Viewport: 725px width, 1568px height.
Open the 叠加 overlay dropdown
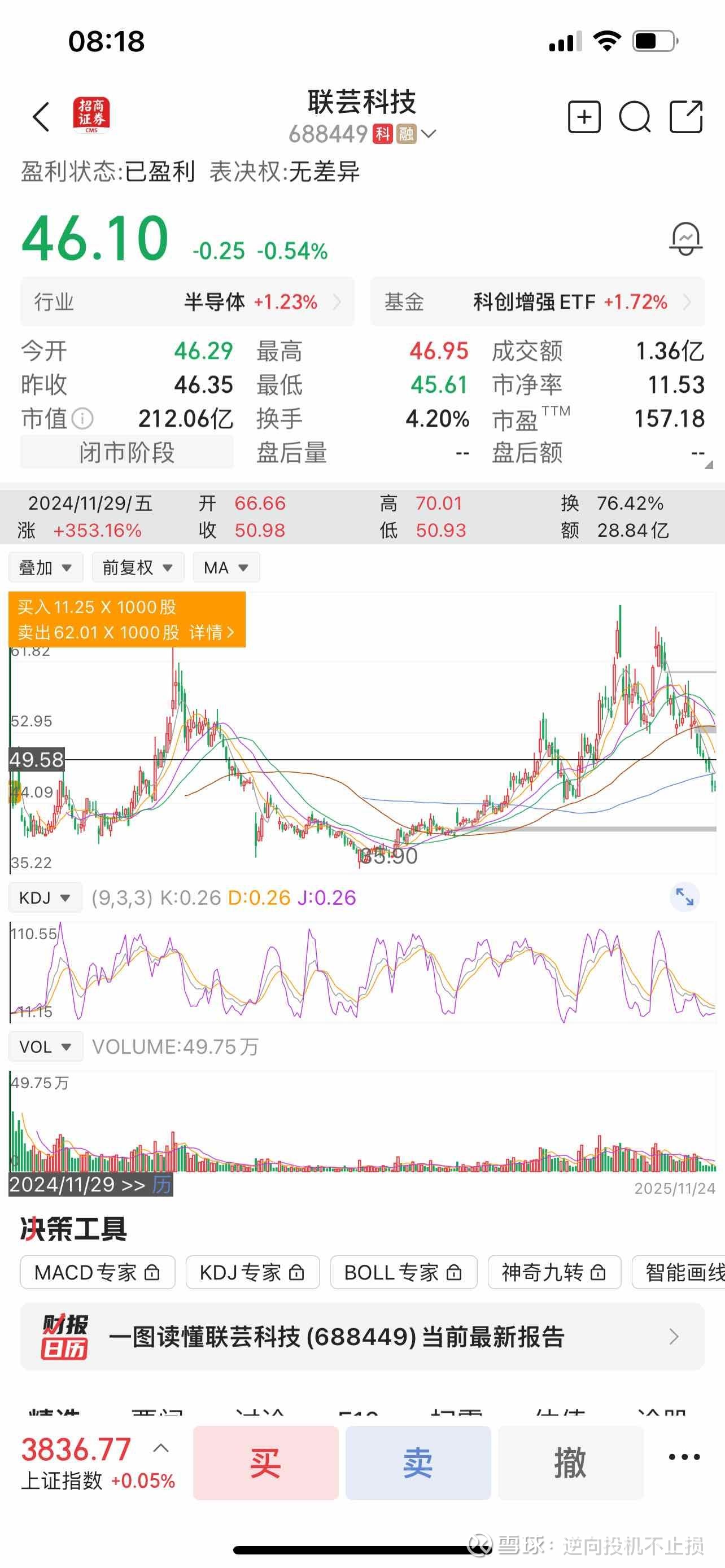(x=46, y=567)
